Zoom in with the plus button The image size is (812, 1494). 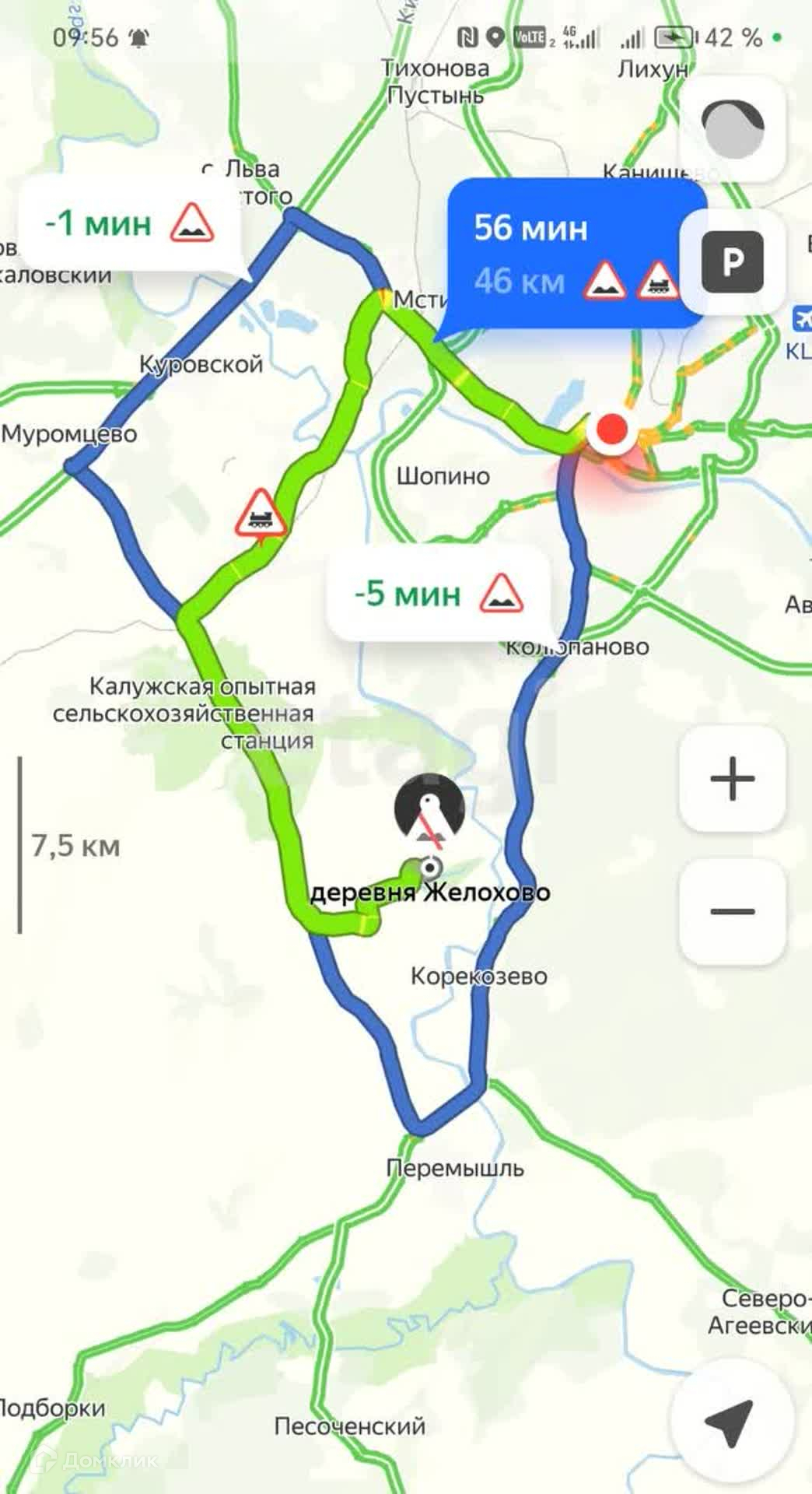coord(732,778)
